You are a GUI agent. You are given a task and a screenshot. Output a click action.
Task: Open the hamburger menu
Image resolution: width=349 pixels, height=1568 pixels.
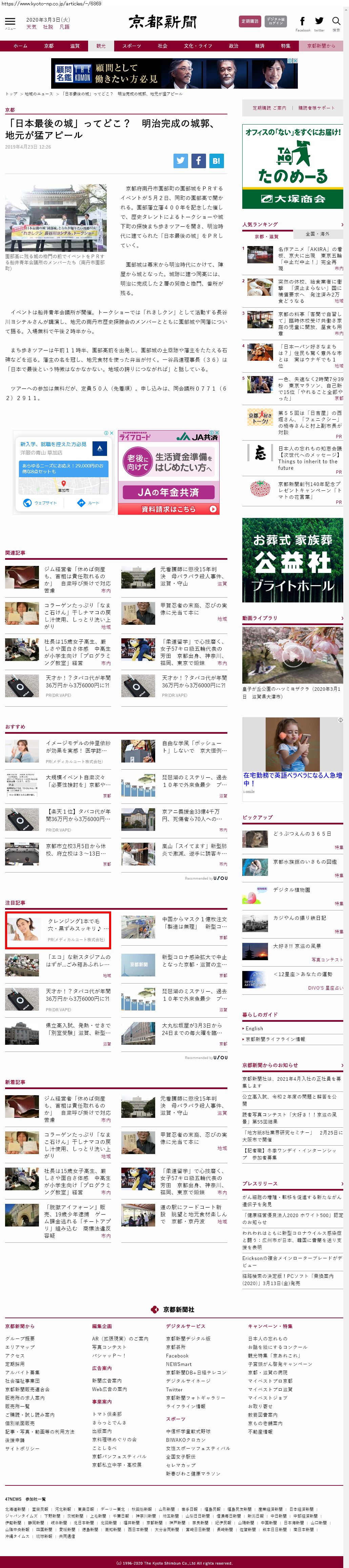[10, 22]
